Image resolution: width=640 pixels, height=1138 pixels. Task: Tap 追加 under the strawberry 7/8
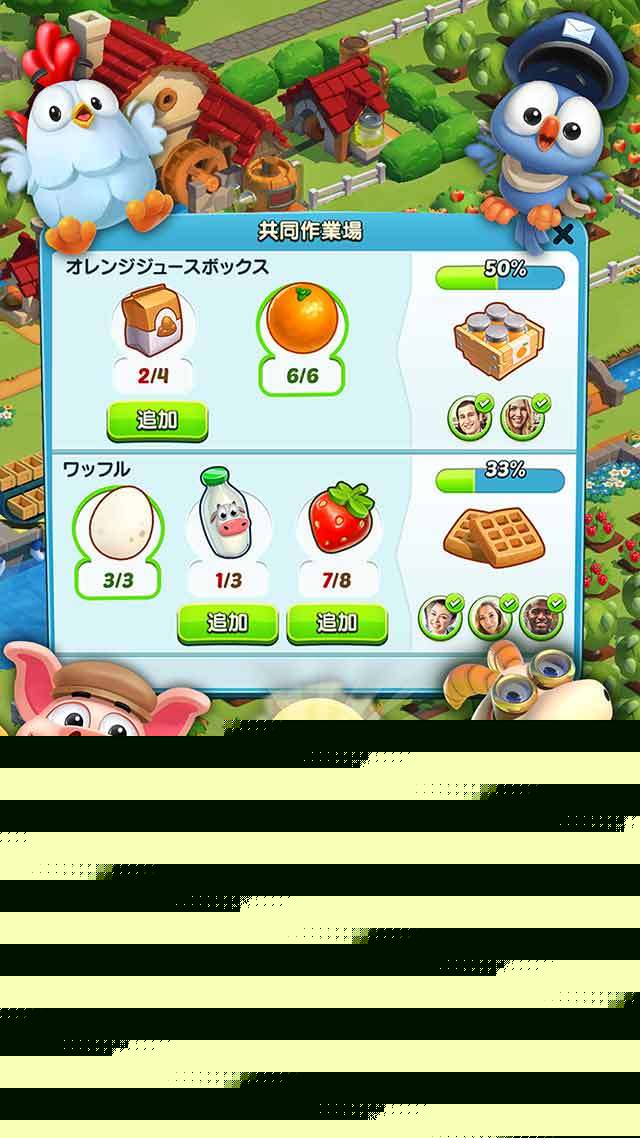coord(337,623)
